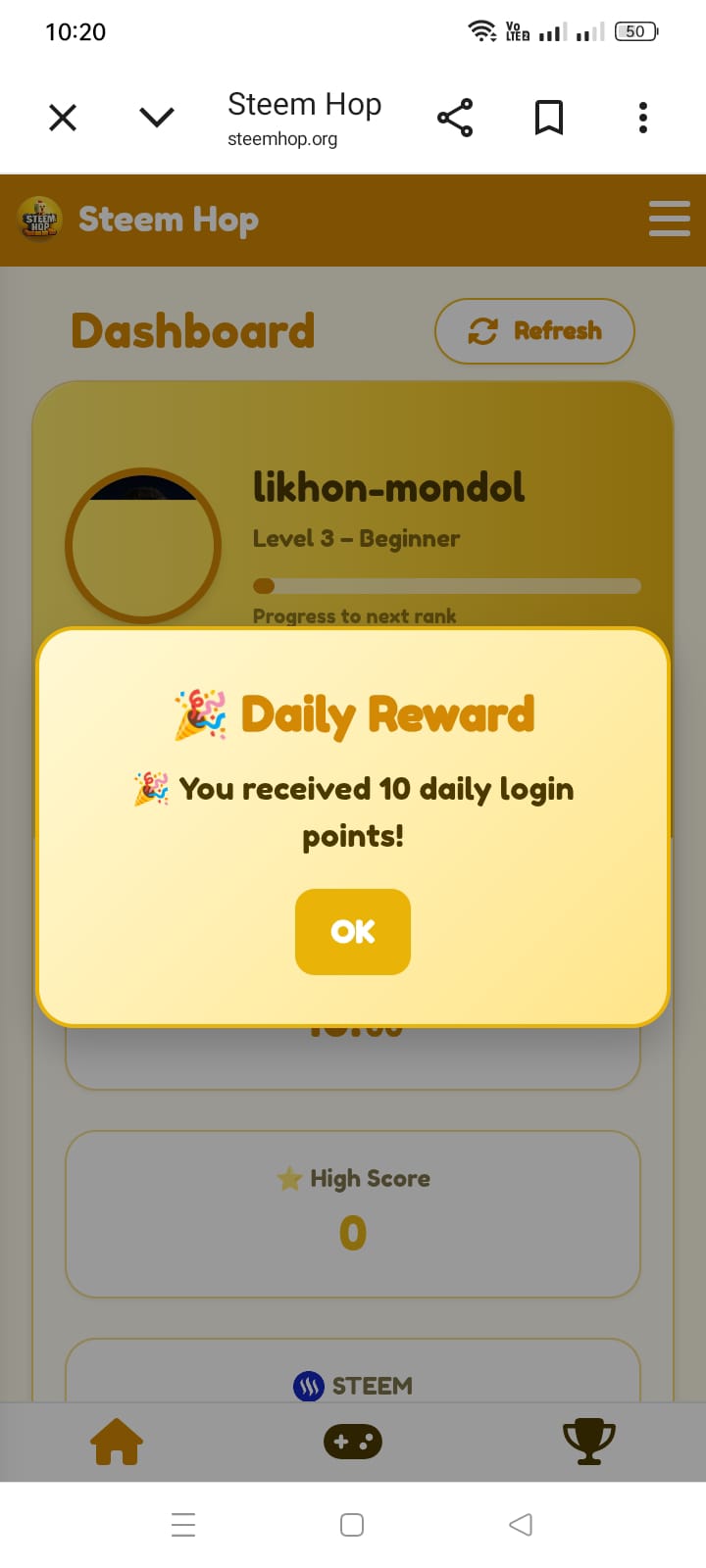Viewport: 706px width, 1568px height.
Task: Share the Steem Hop page
Action: point(455,118)
